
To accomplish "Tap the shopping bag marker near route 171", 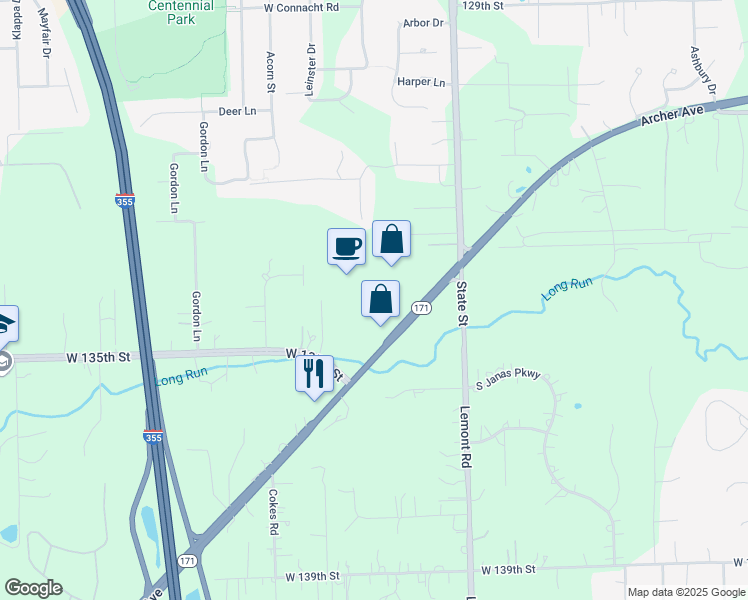I will pos(380,299).
